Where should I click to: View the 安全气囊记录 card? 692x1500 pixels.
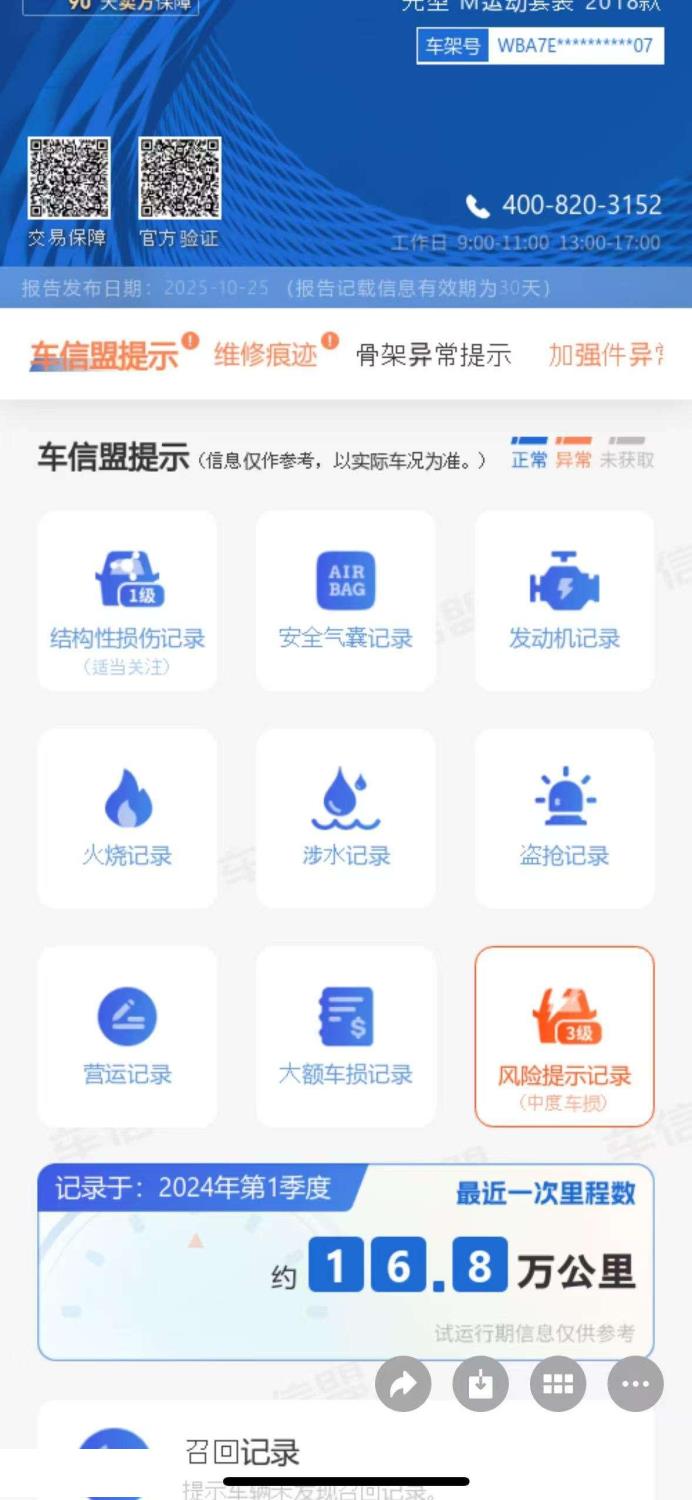tap(346, 601)
